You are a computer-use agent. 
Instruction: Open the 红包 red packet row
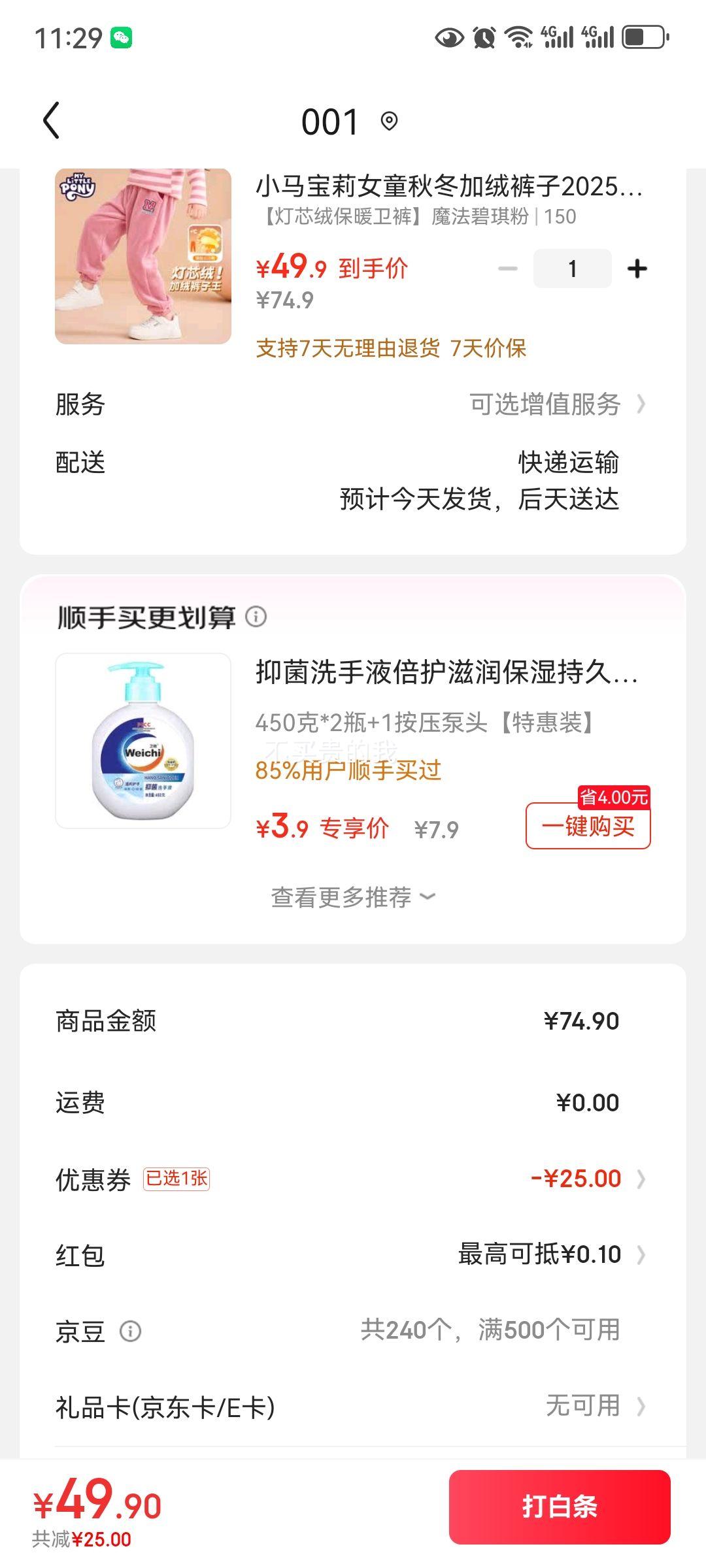(353, 1255)
